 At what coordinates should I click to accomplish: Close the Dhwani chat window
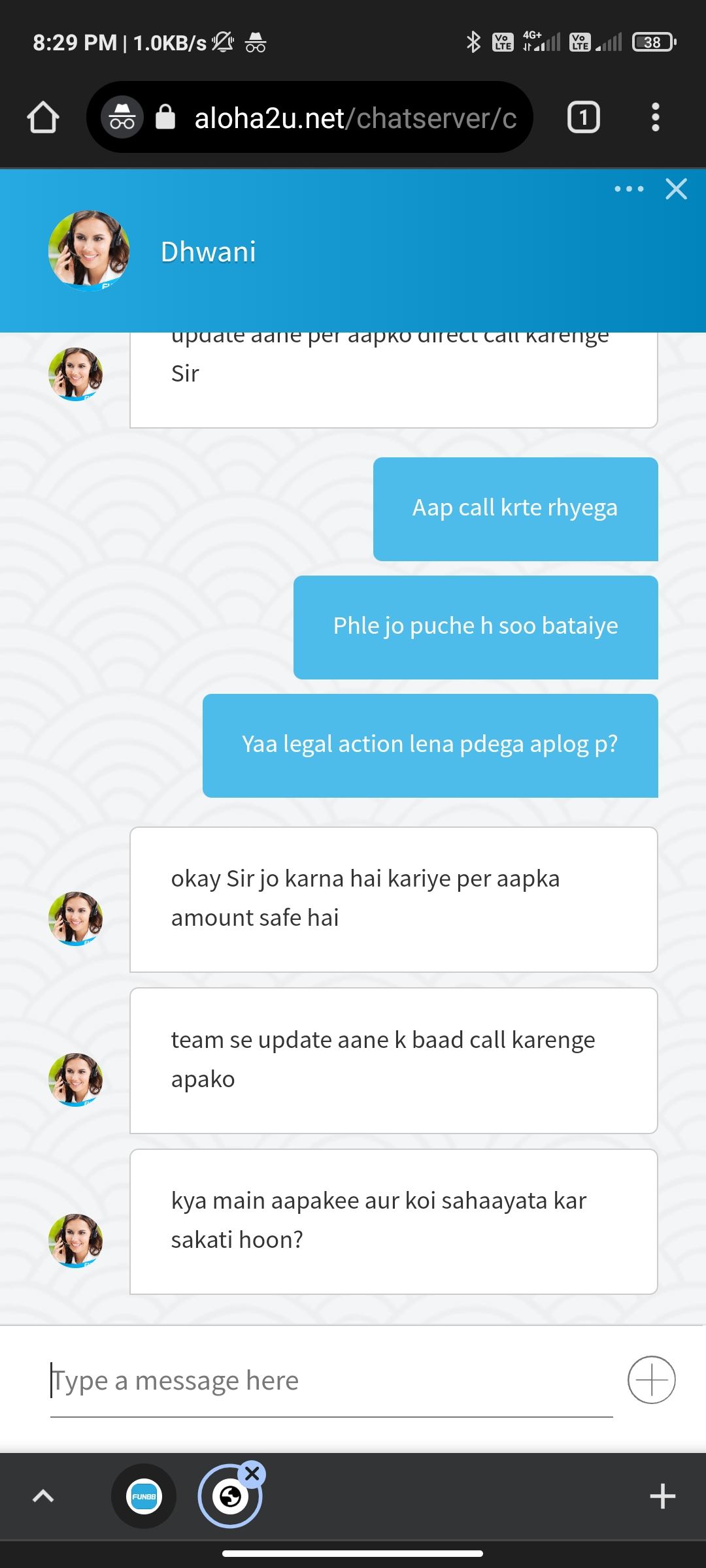click(x=676, y=189)
